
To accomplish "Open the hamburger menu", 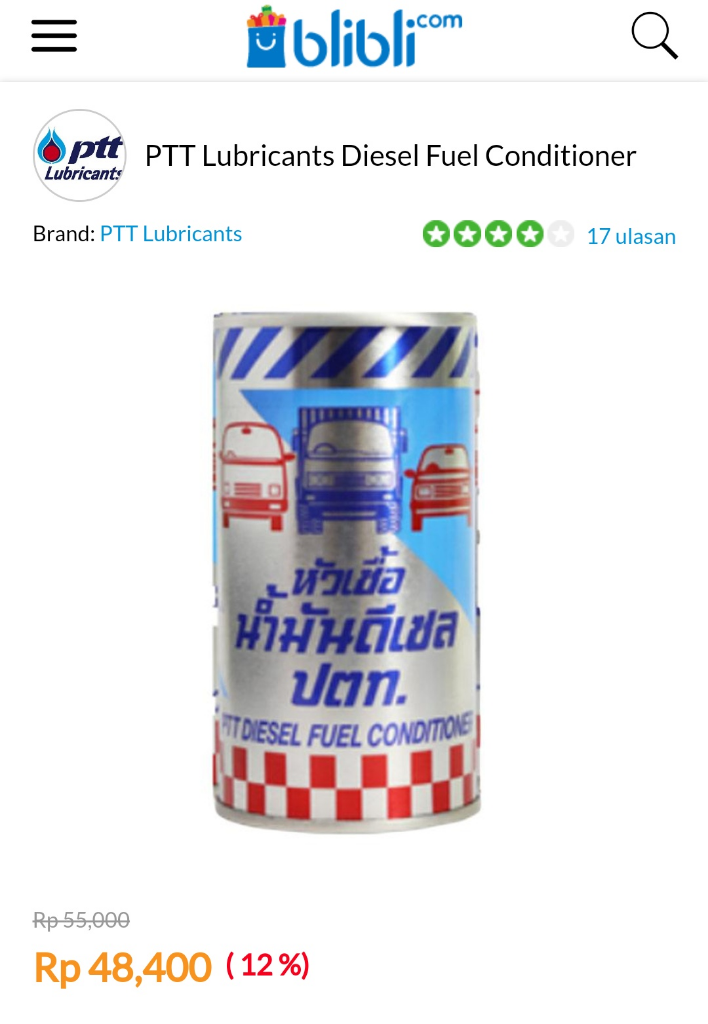I will point(54,36).
